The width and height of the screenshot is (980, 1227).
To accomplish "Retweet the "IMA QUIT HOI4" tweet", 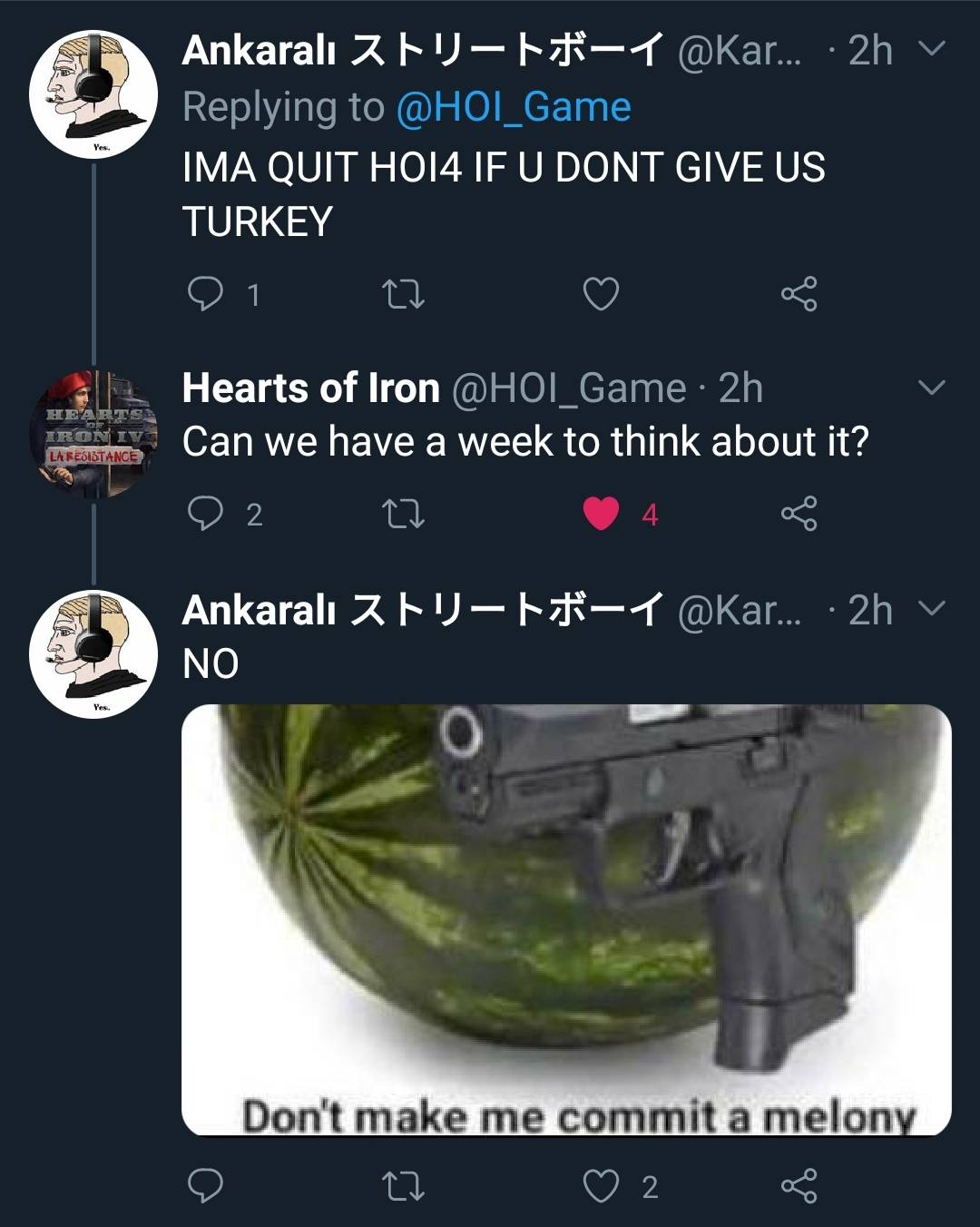I will click(403, 294).
